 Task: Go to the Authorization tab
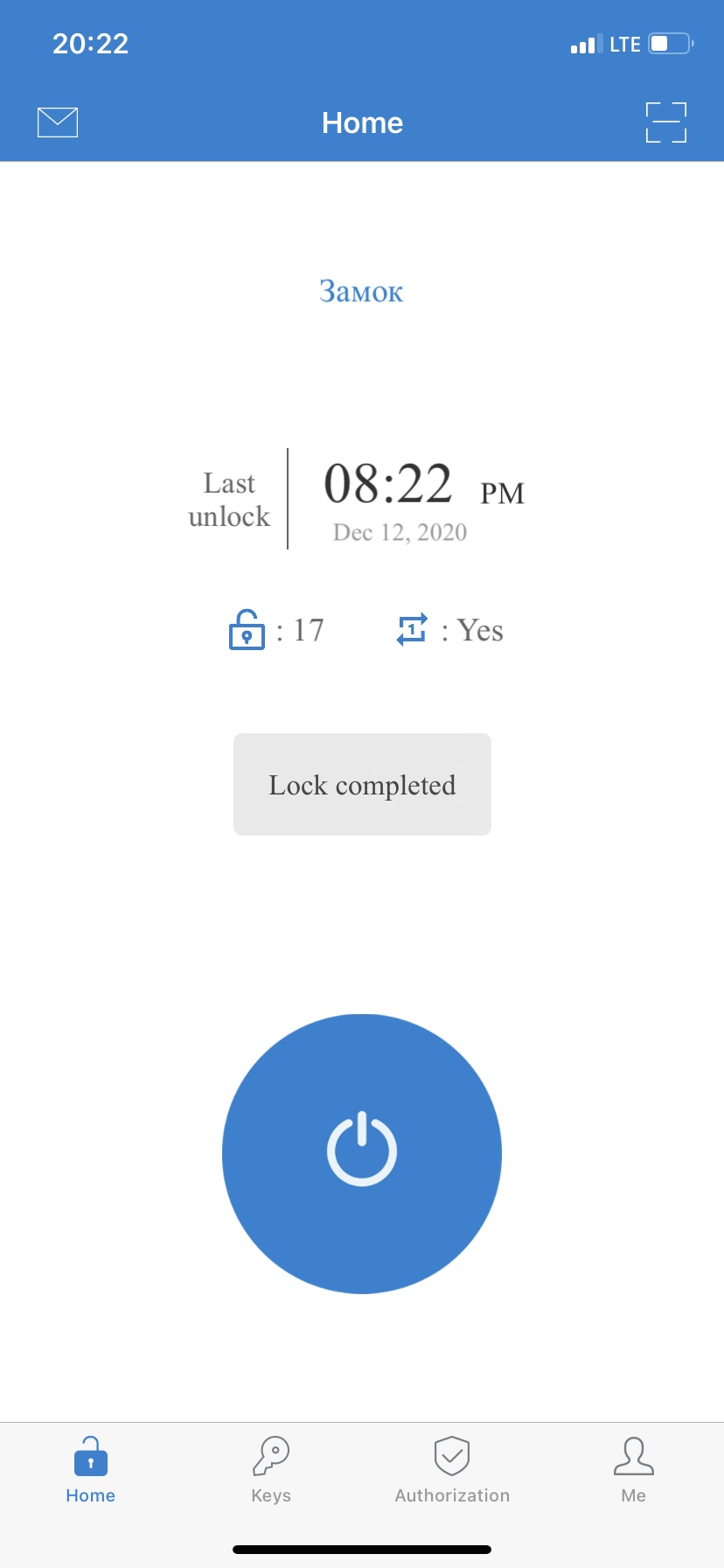click(452, 1470)
